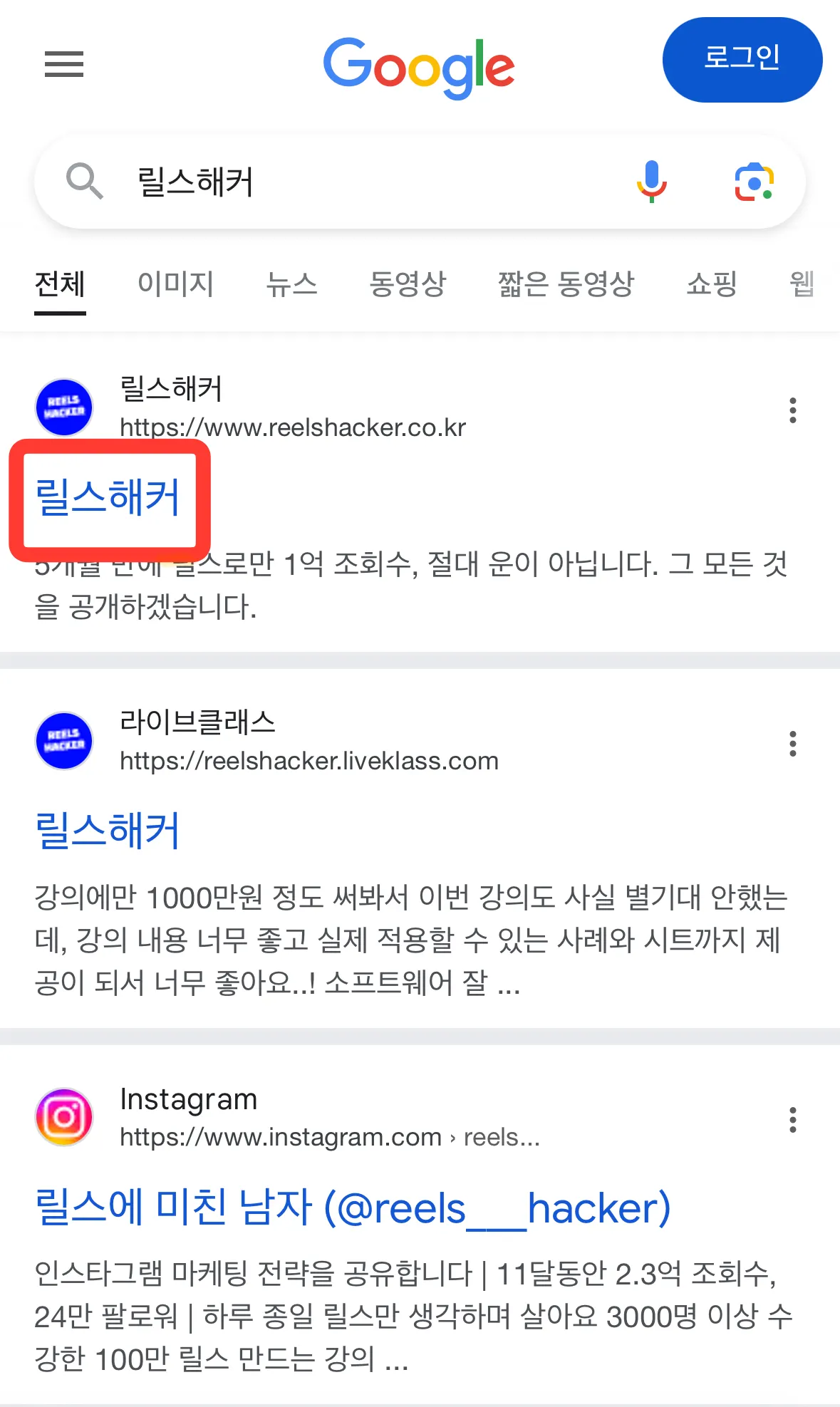
Task: Switch to the 뉴스 tab
Action: 291,284
